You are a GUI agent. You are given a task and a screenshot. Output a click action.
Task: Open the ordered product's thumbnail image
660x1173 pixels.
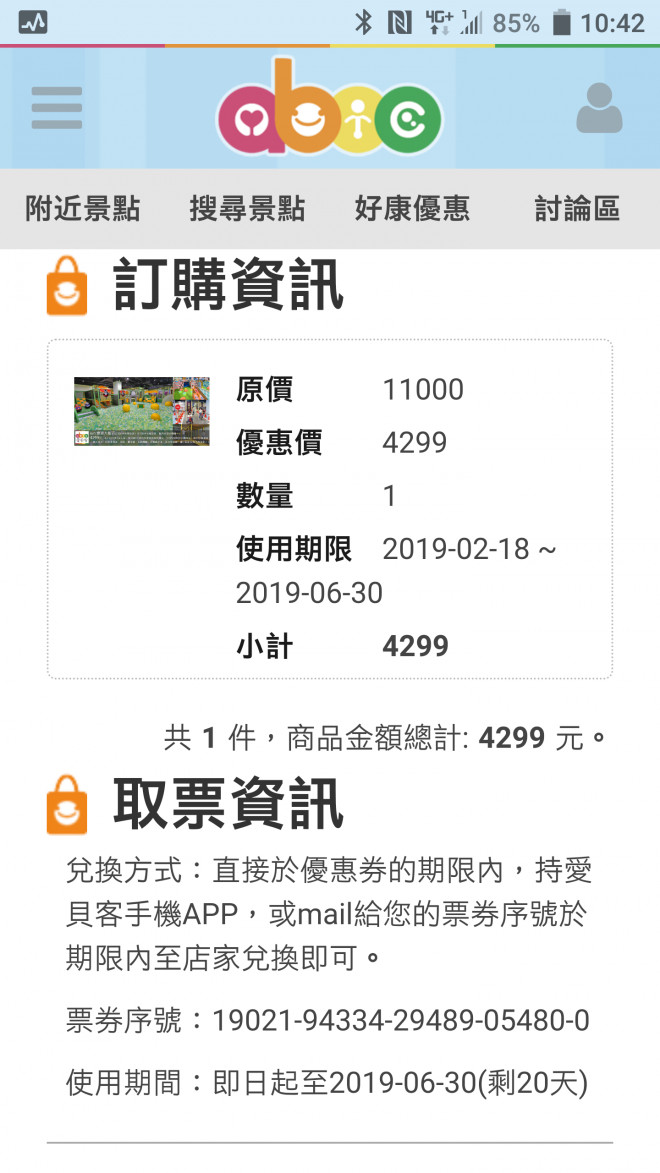pyautogui.click(x=142, y=411)
